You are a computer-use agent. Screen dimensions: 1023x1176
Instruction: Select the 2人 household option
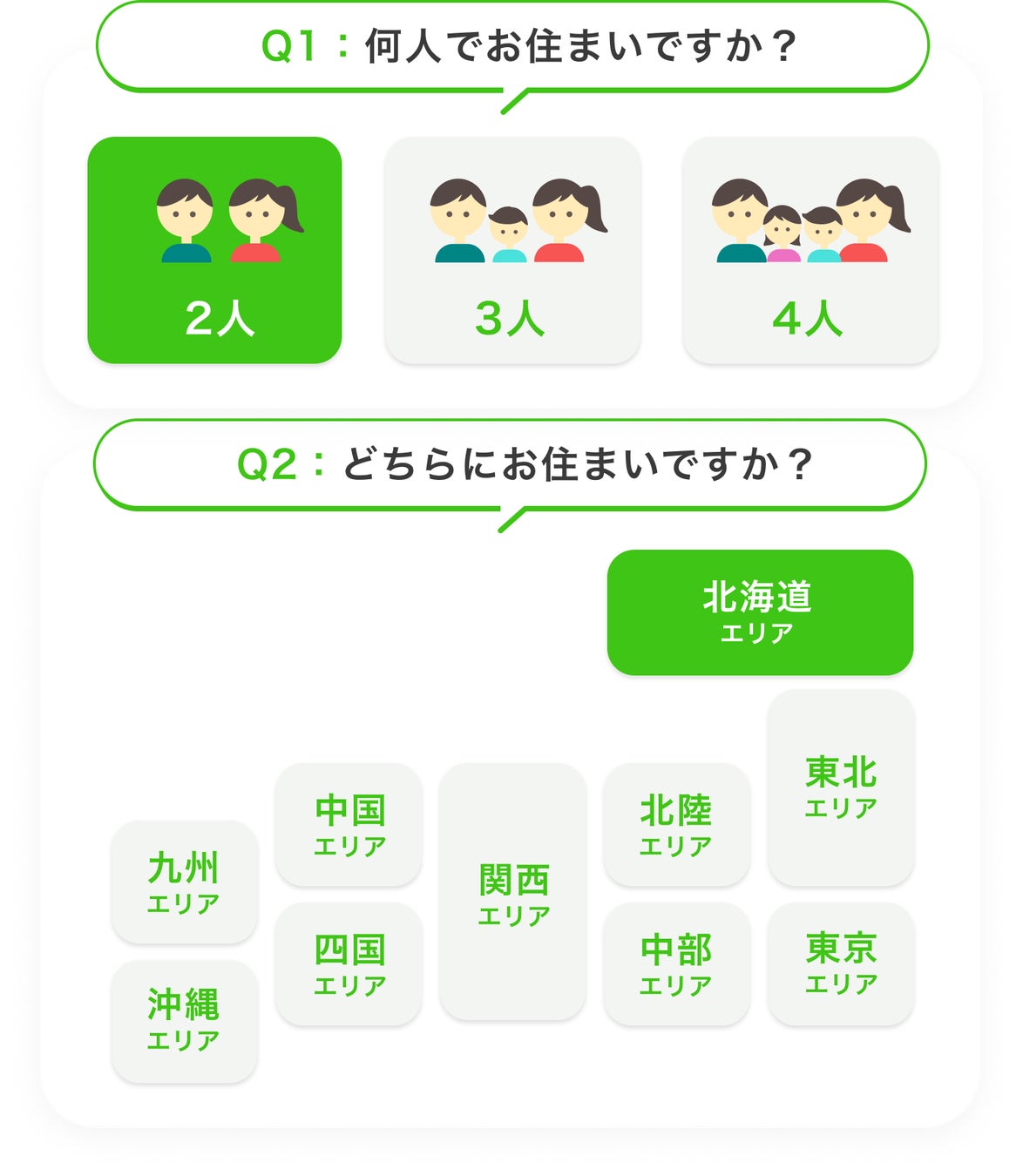[x=214, y=250]
